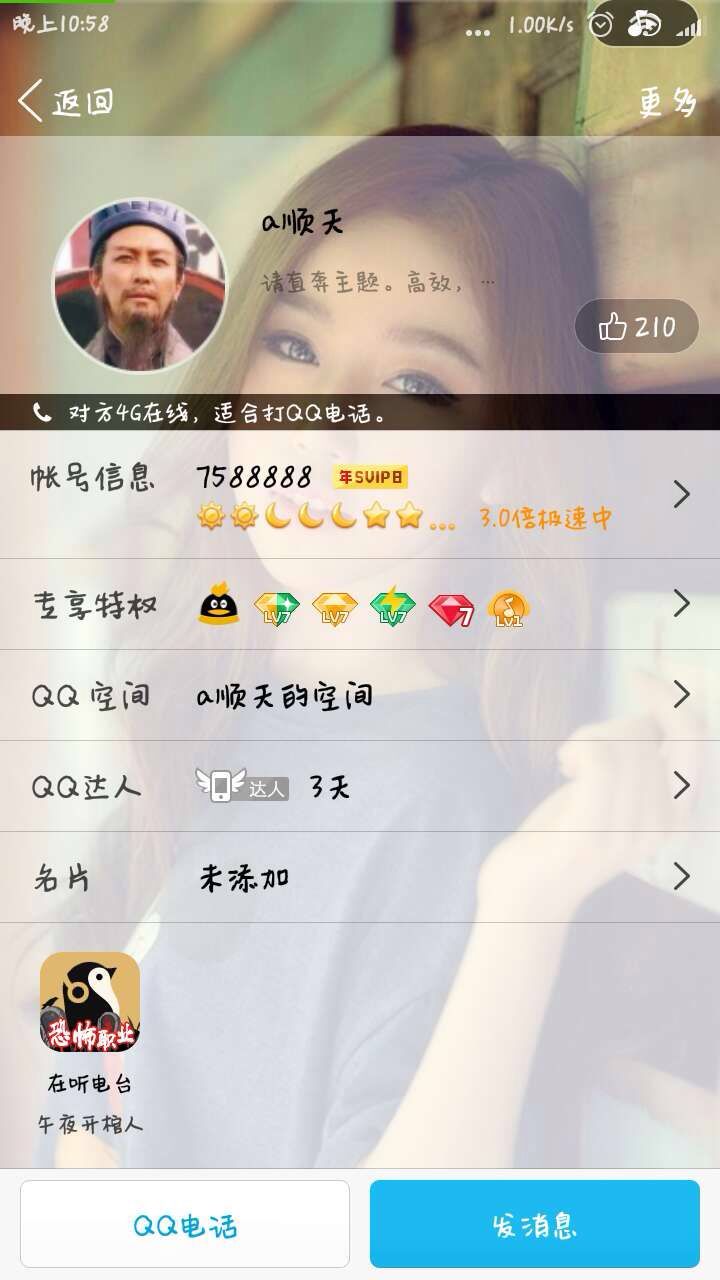Start a QQ电话 call
The height and width of the screenshot is (1280, 720).
pos(185,1224)
